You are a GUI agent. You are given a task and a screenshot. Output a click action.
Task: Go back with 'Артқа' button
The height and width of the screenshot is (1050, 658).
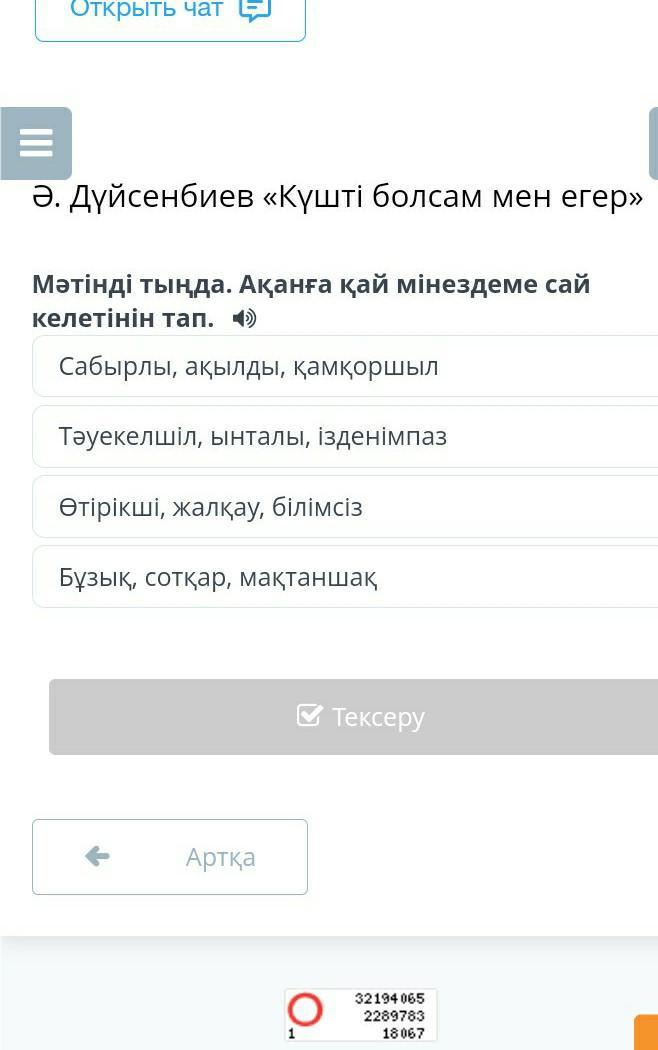pyautogui.click(x=170, y=857)
